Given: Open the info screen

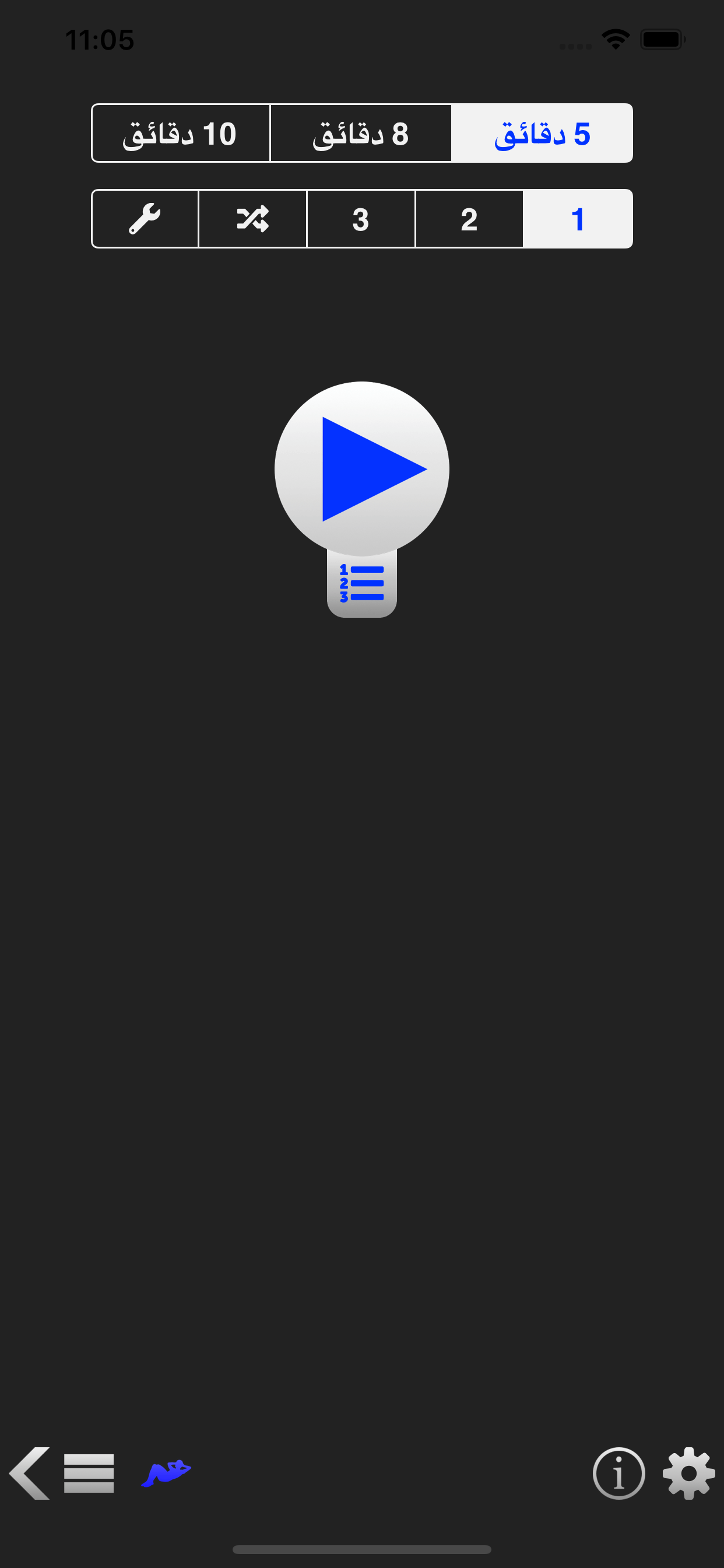Looking at the screenshot, I should tap(618, 1473).
